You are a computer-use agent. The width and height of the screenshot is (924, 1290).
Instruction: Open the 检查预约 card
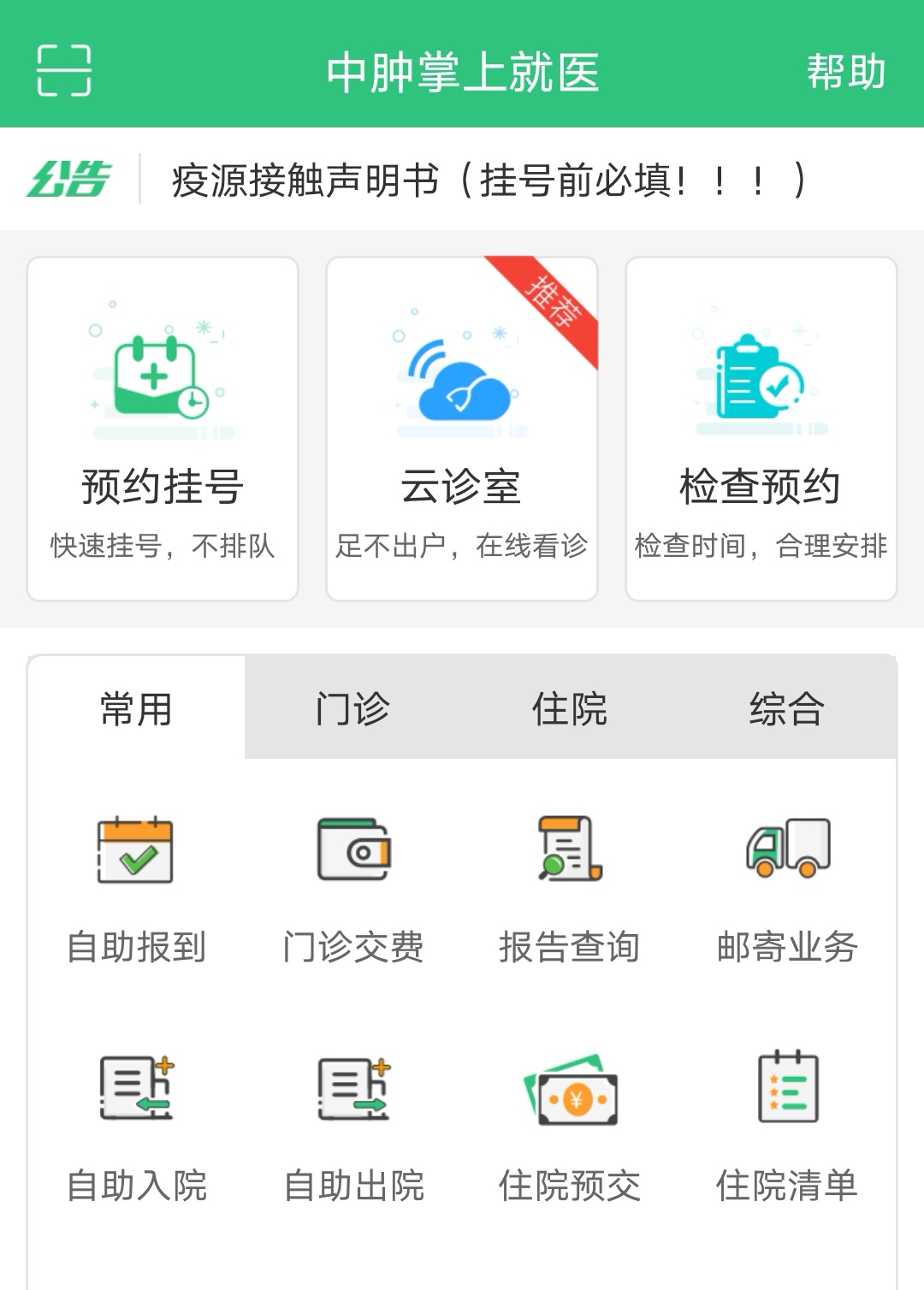pos(761,429)
